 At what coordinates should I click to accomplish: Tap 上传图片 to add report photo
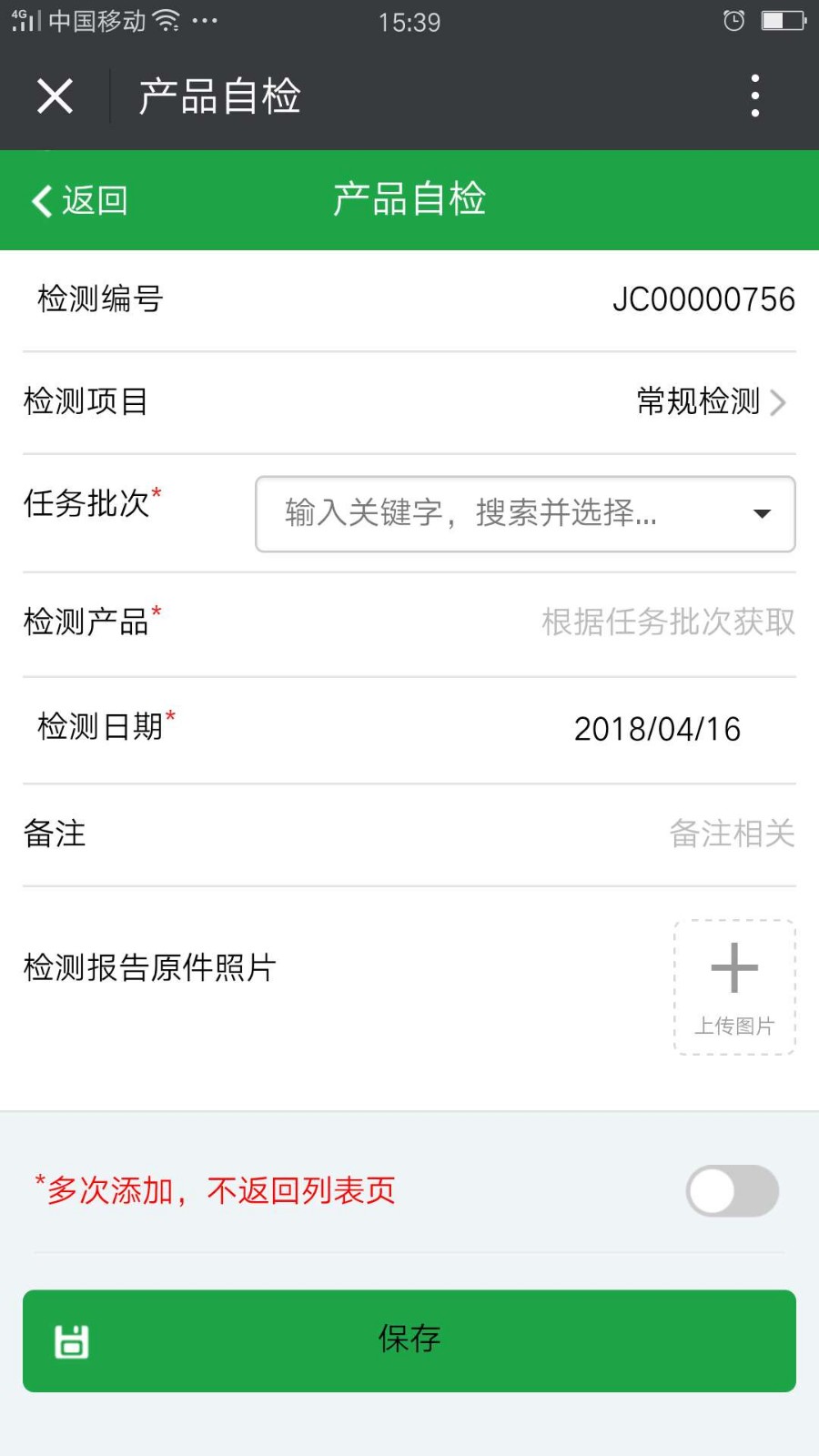click(734, 987)
